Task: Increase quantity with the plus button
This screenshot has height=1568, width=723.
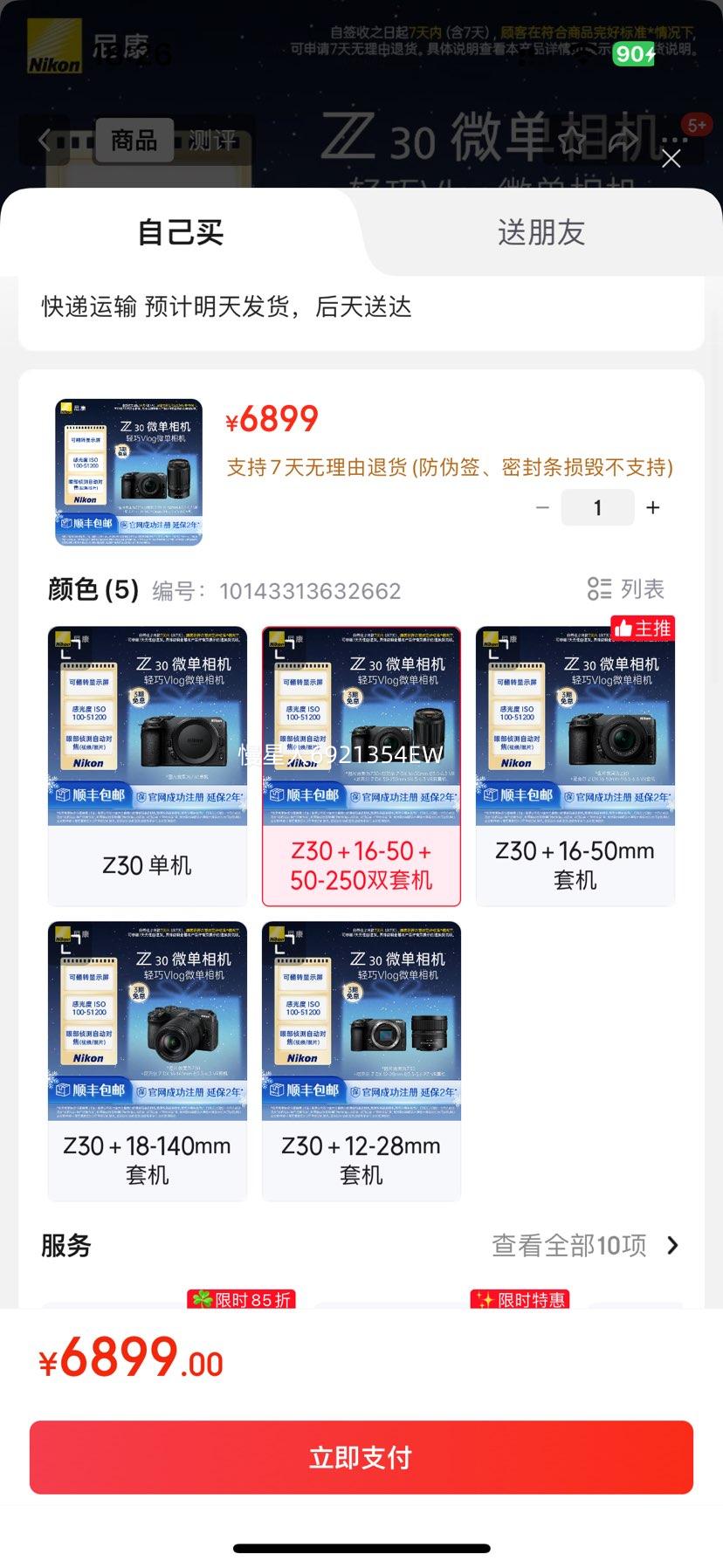Action: [652, 506]
